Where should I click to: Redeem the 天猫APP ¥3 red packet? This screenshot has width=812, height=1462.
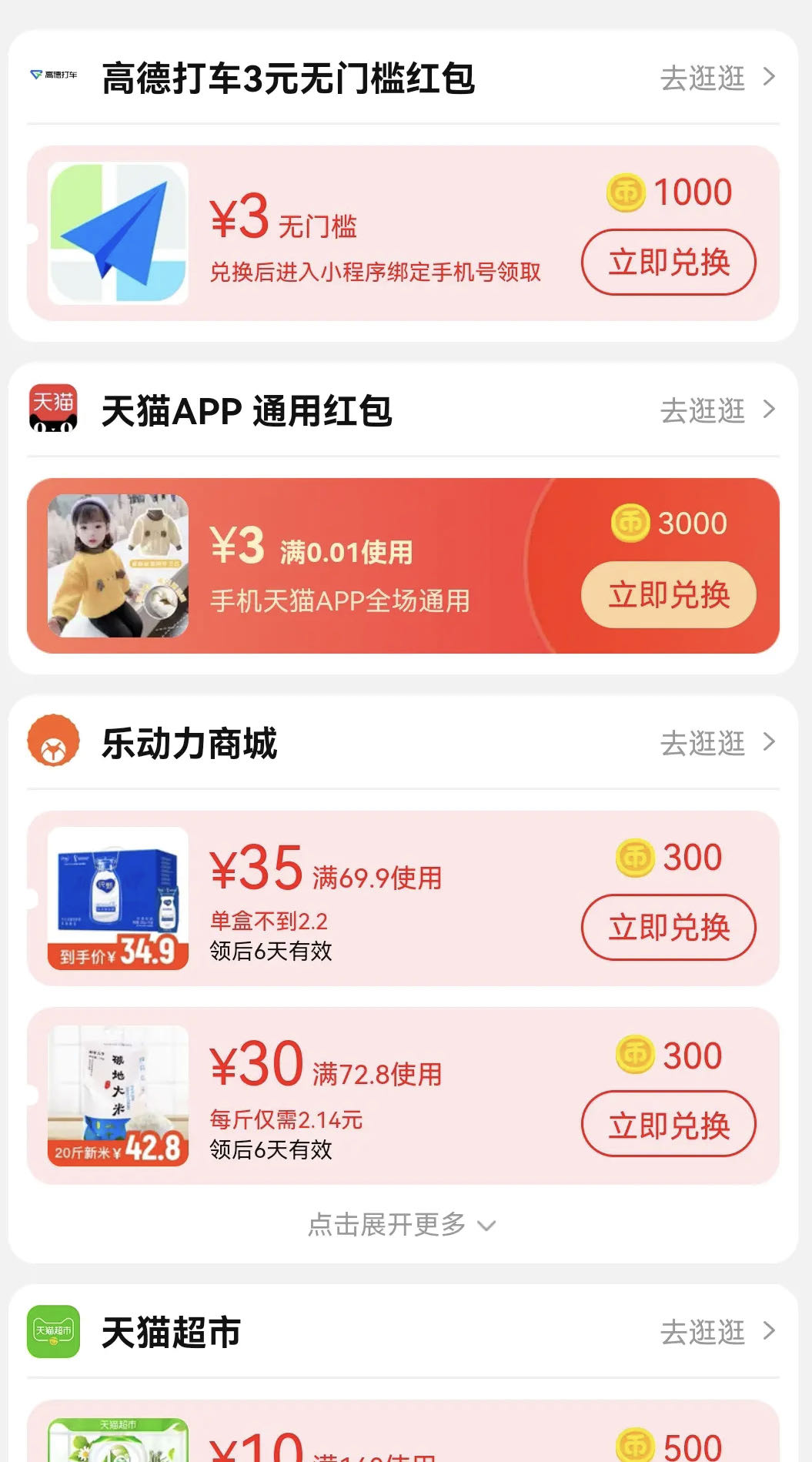[668, 595]
